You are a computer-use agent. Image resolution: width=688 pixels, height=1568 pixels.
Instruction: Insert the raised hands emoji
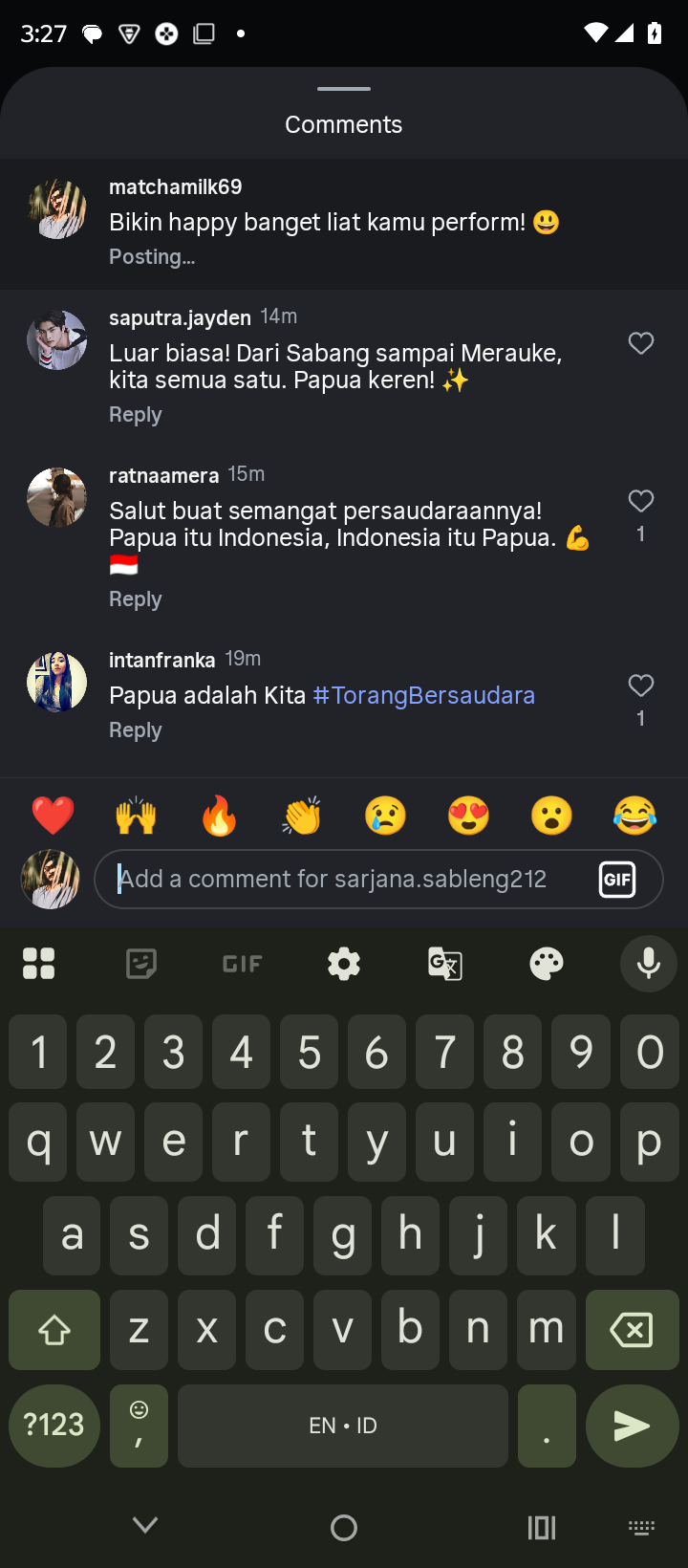pyautogui.click(x=136, y=816)
